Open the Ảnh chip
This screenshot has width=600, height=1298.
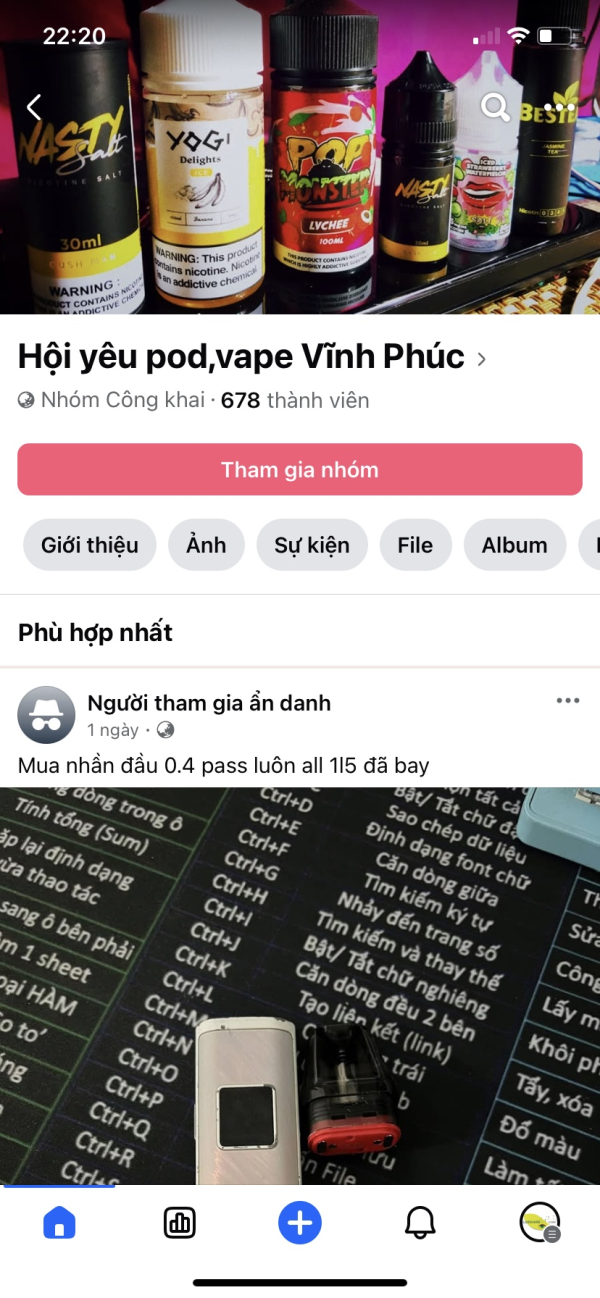(x=206, y=545)
